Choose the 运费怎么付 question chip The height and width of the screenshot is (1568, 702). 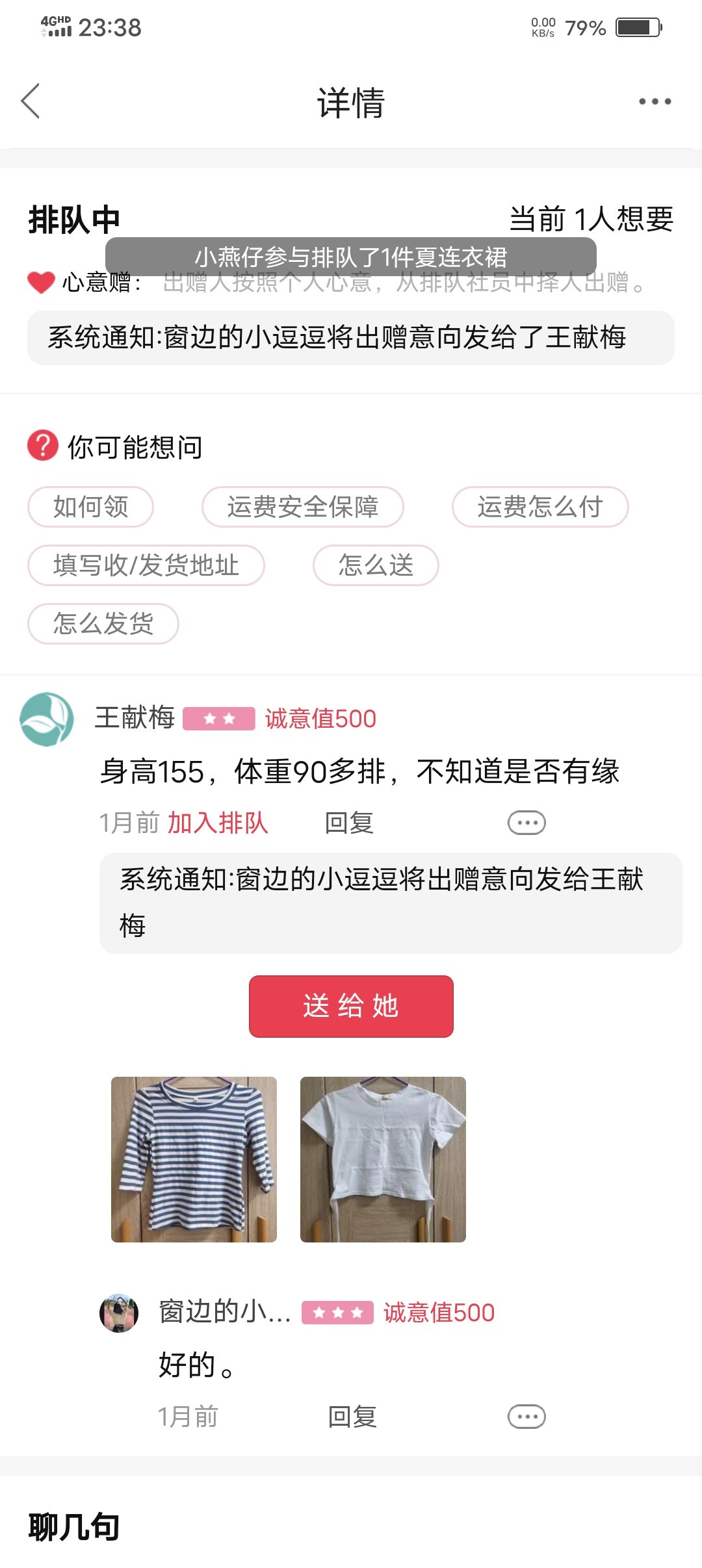pos(539,507)
